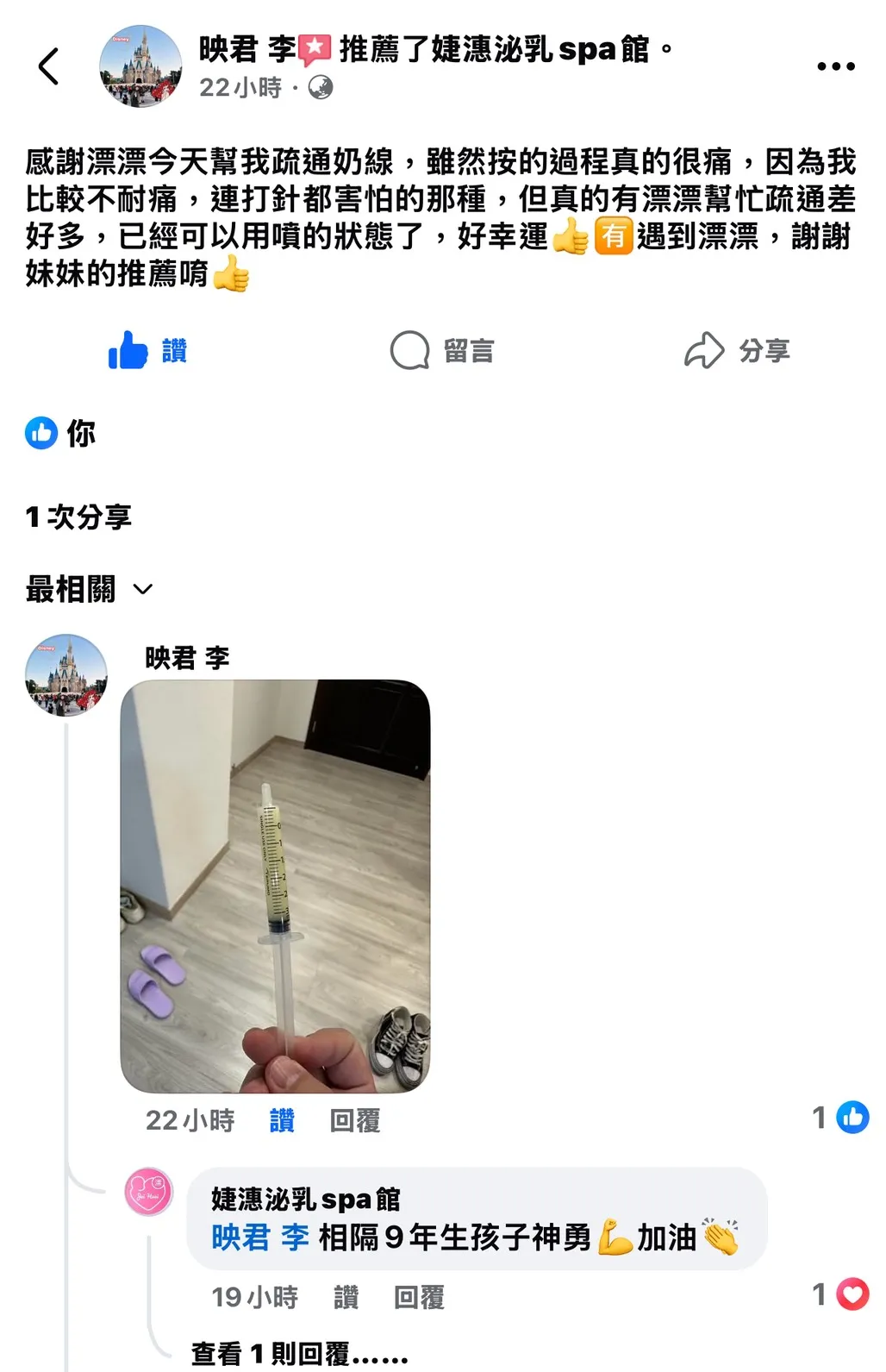This screenshot has width=886, height=1372.
Task: Go back with the top-left arrow
Action: point(49,66)
